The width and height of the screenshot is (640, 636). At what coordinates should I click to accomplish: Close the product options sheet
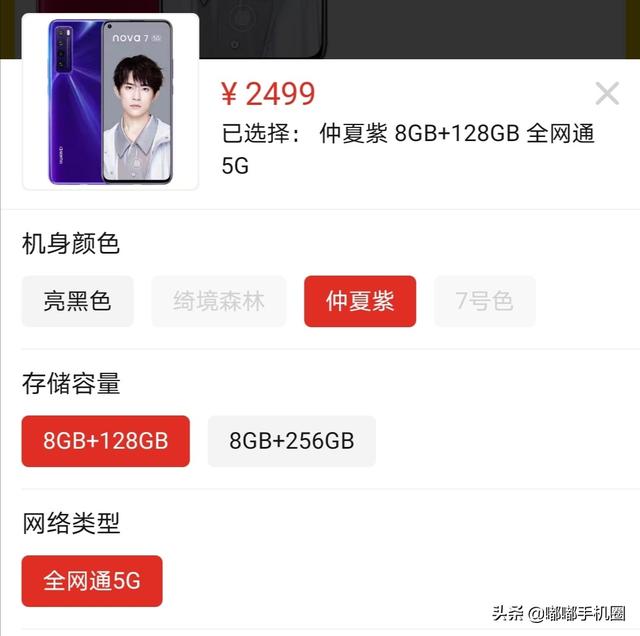point(607,94)
